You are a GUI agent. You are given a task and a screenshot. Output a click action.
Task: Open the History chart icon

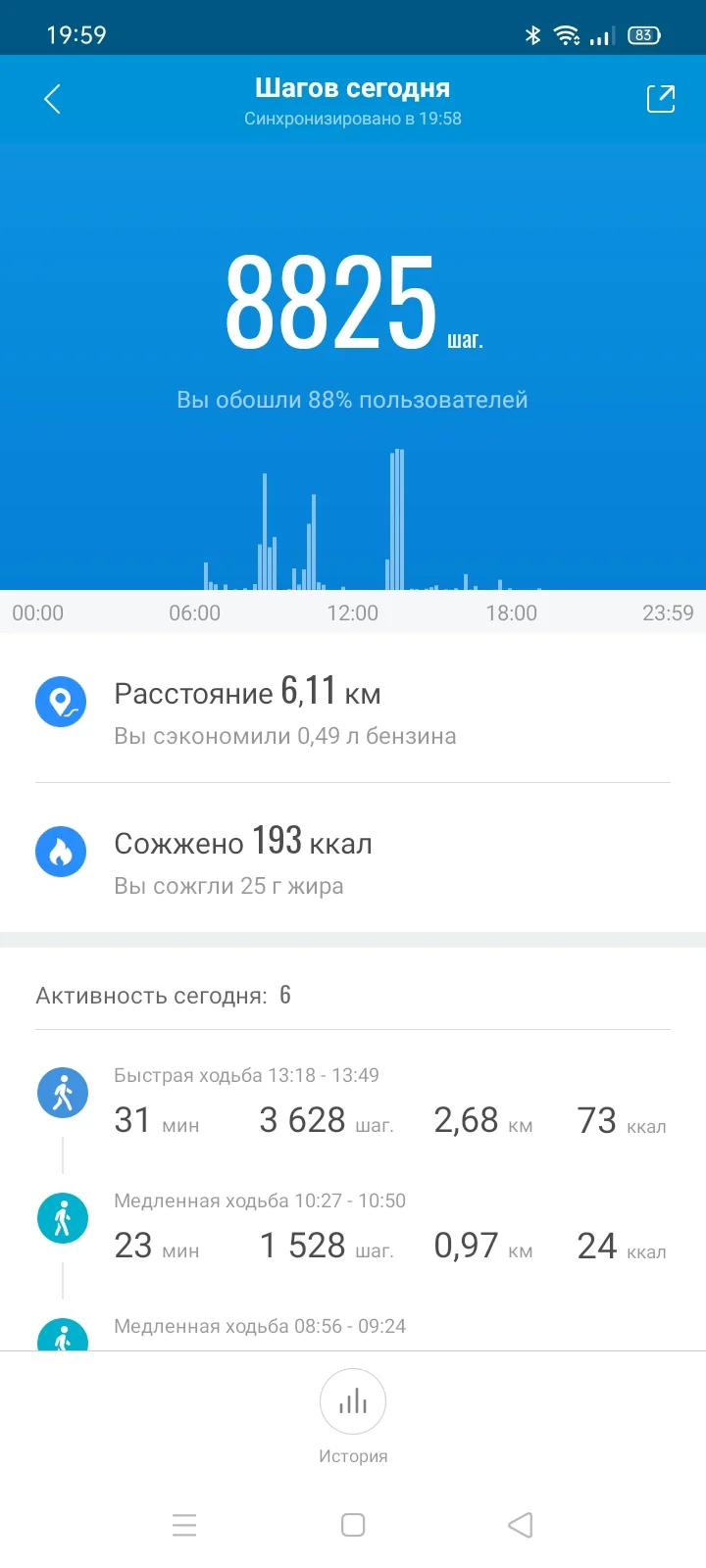pyautogui.click(x=353, y=1401)
